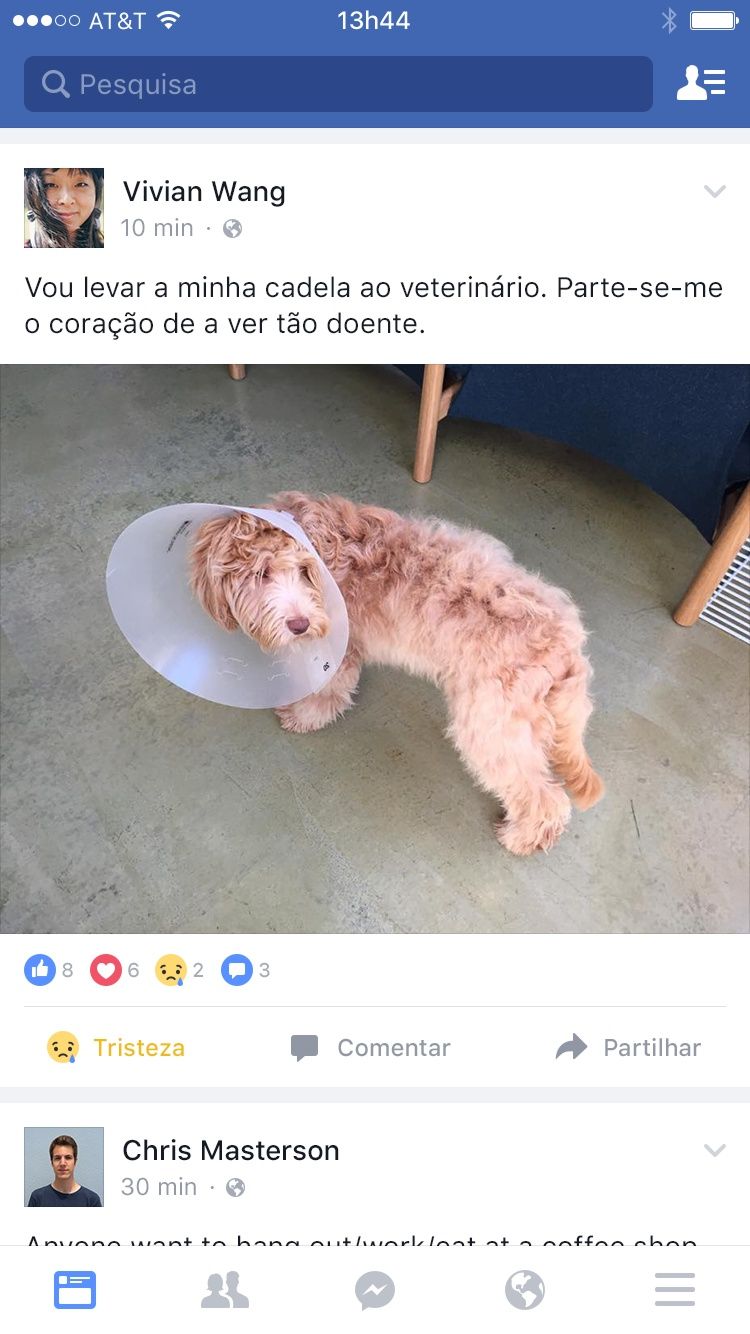Viewport: 750px width, 1334px height.
Task: Toggle the Tristeza reaction button
Action: 116,1047
